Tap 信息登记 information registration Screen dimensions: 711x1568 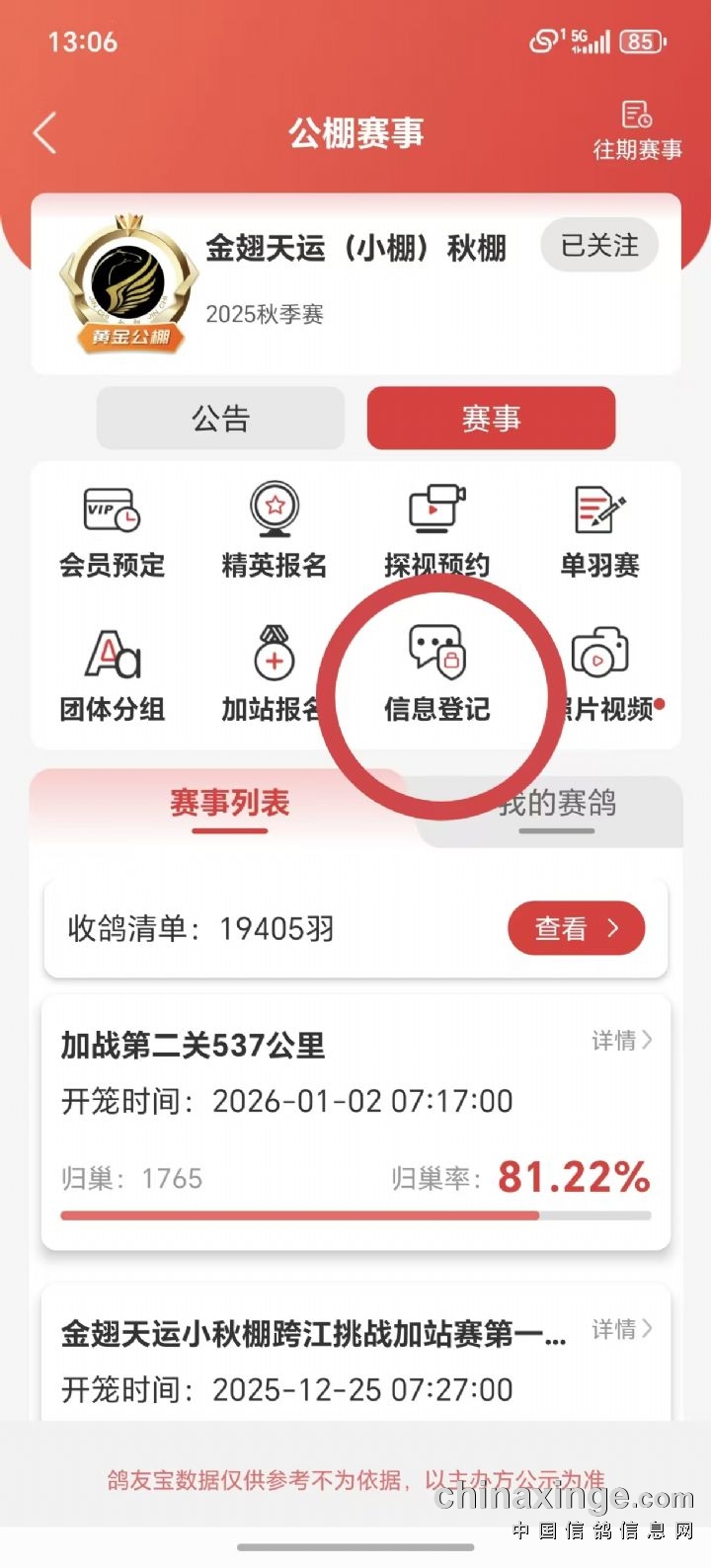click(436, 675)
